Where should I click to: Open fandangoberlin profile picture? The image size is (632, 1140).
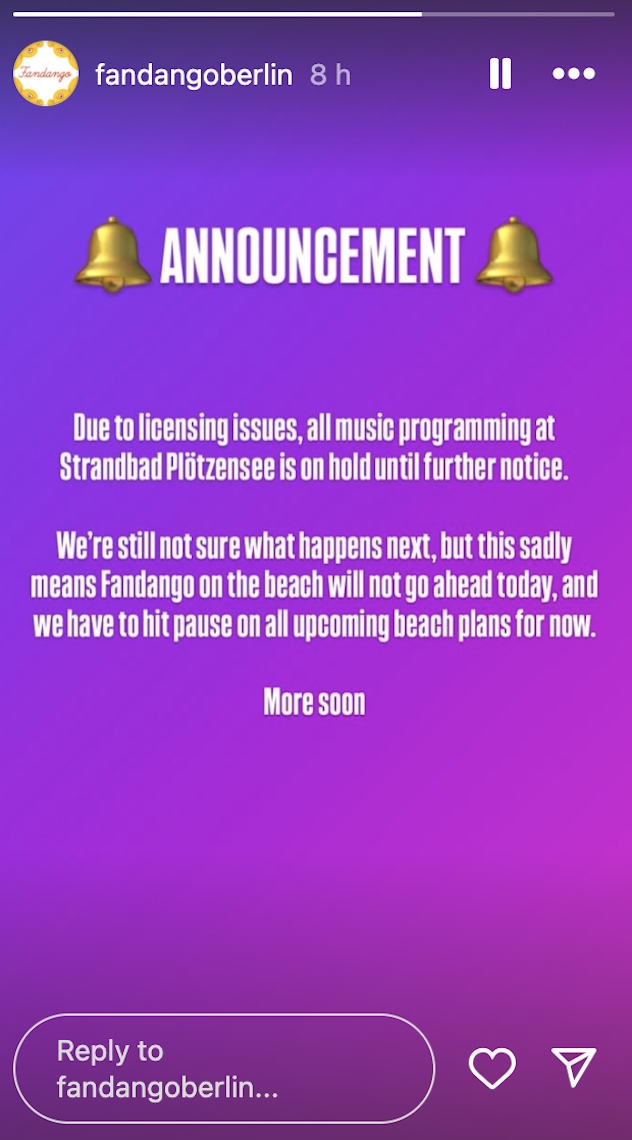point(46,74)
